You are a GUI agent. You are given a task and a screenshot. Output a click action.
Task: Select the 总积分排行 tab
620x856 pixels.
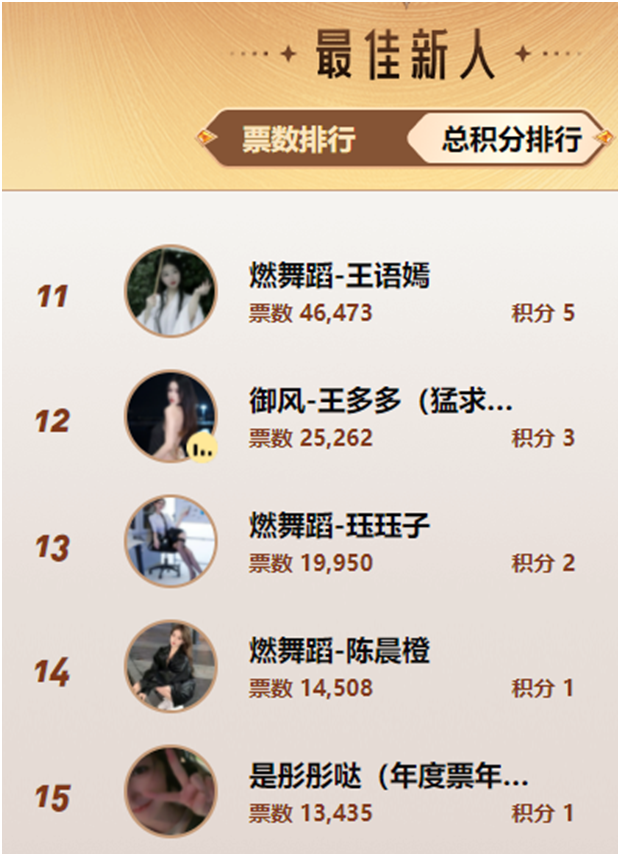tap(512, 139)
